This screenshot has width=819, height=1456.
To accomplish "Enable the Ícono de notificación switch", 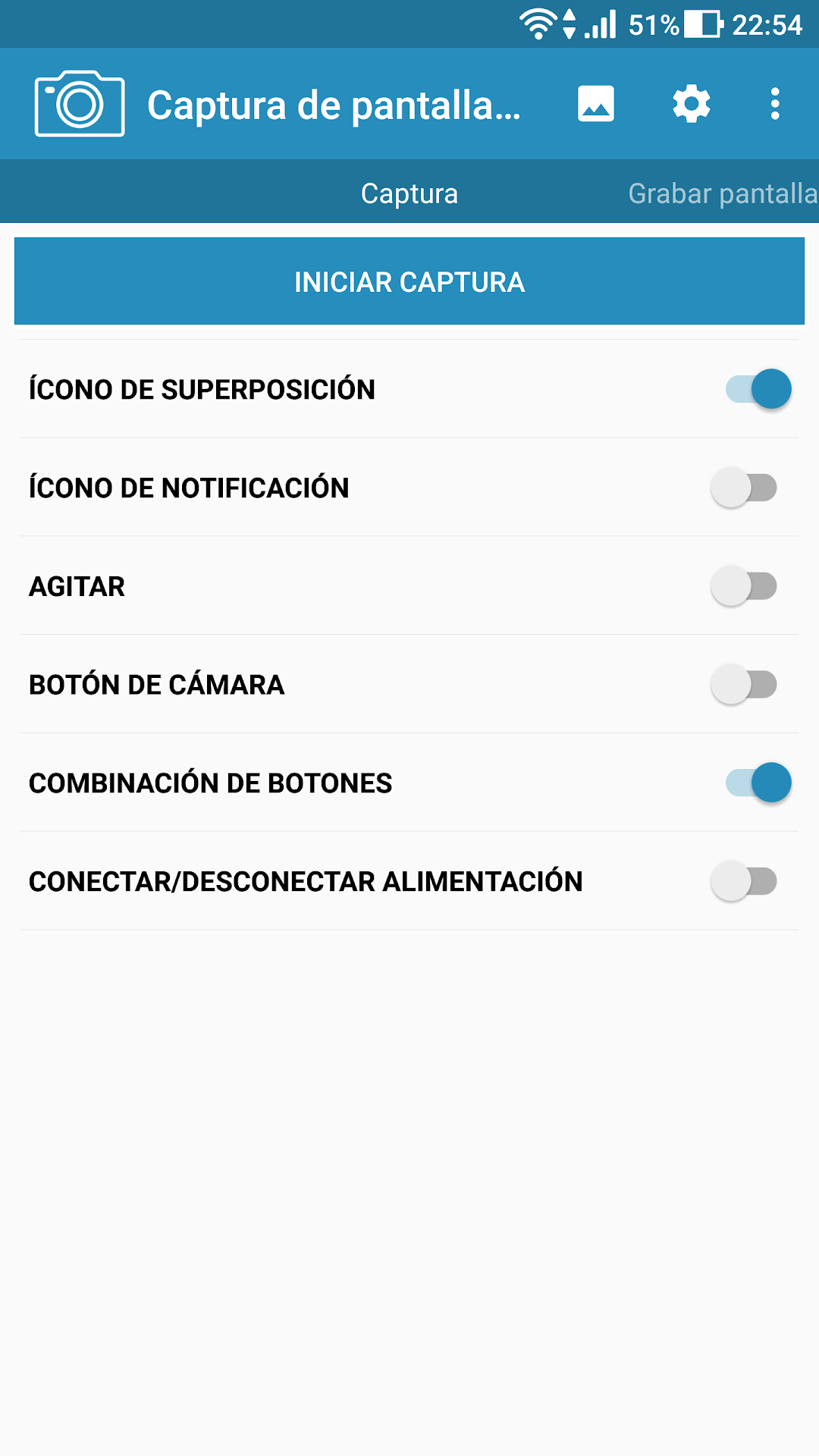I will [x=744, y=488].
